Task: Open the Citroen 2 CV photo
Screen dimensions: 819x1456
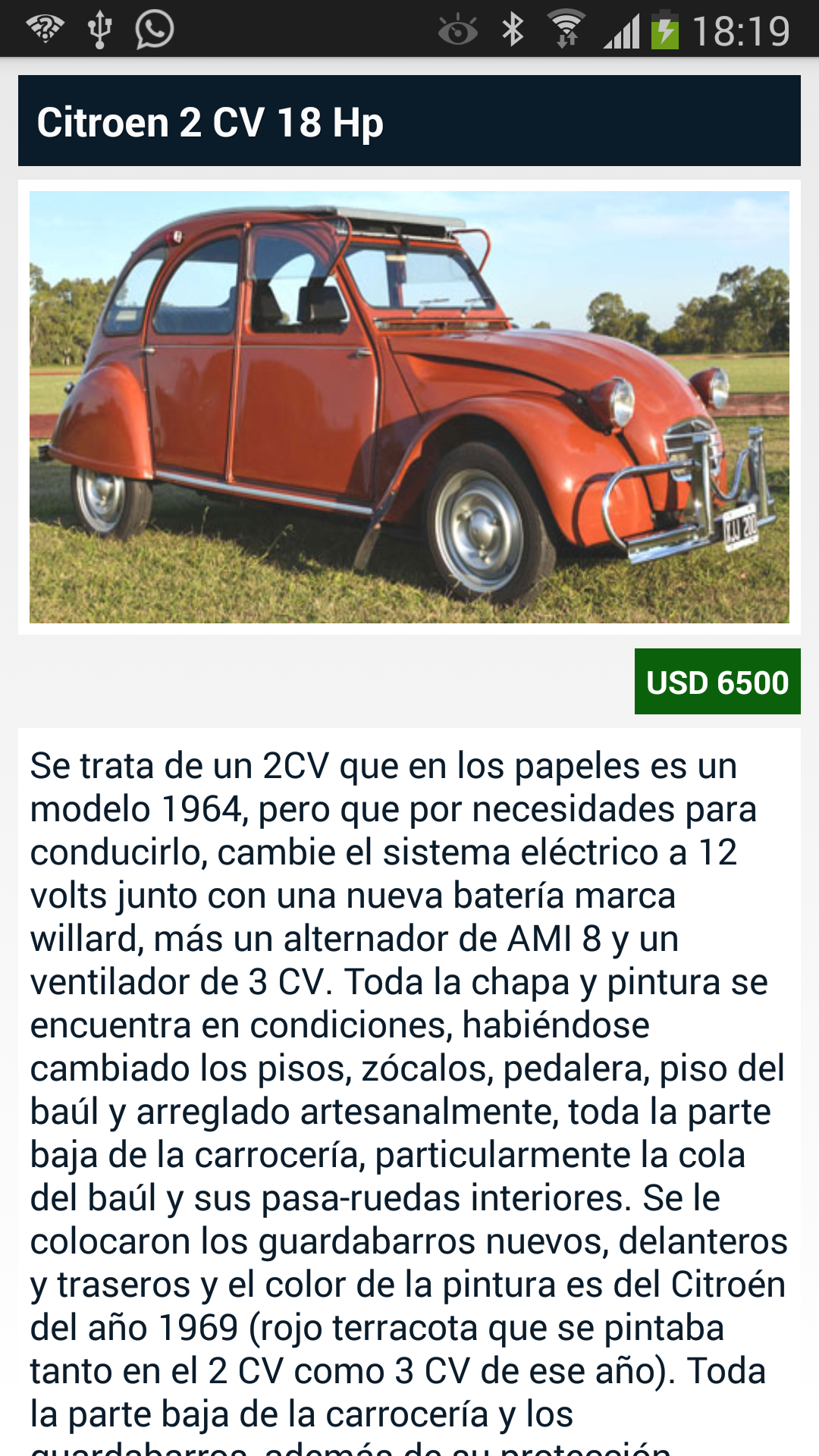Action: [x=409, y=407]
